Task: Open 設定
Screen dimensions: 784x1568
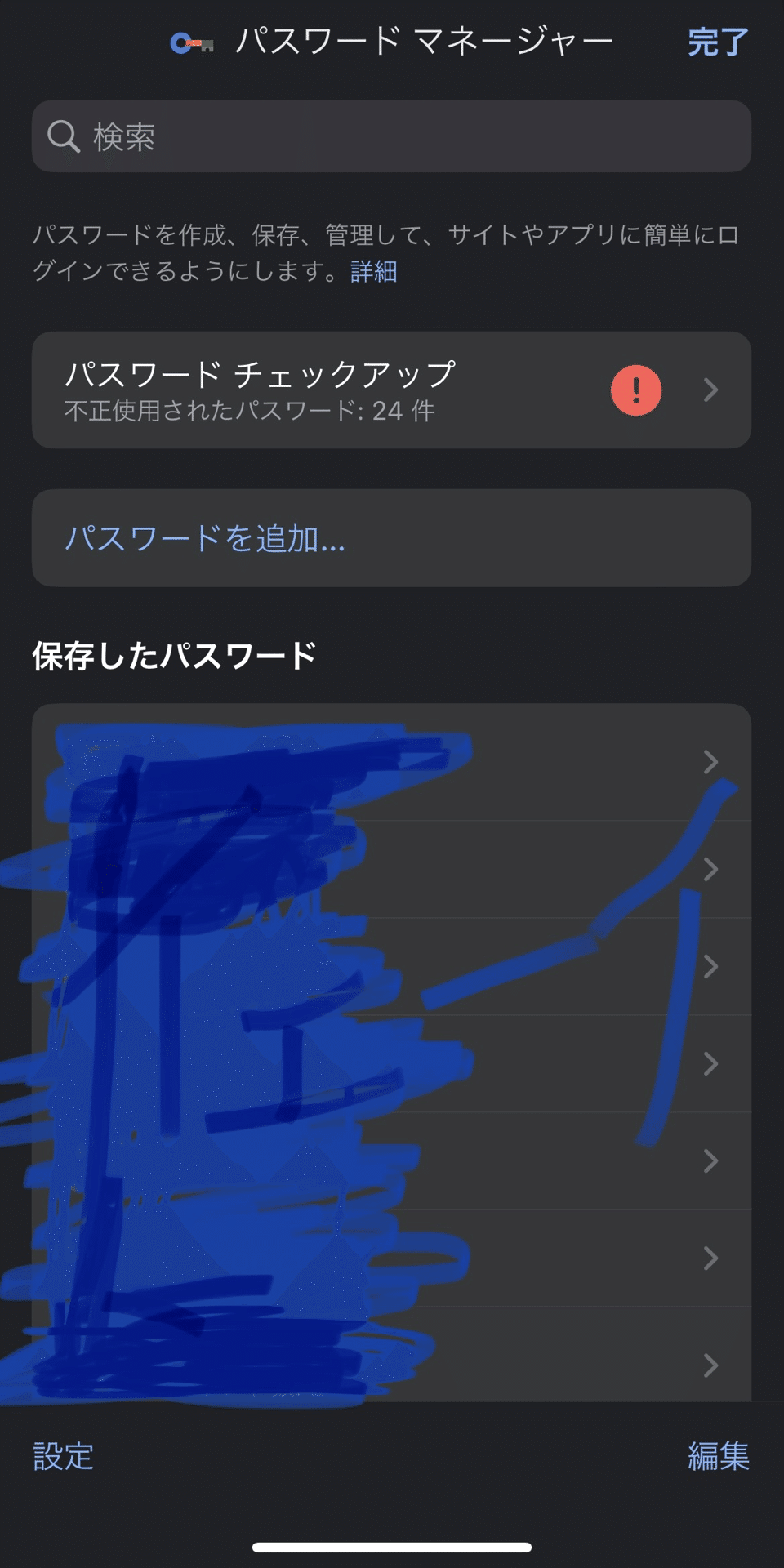Action: tap(63, 1456)
